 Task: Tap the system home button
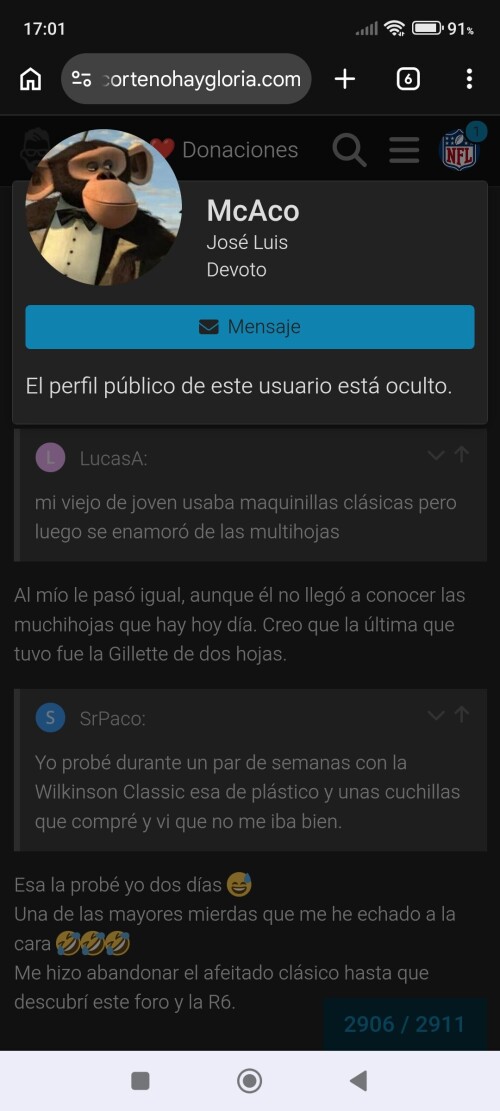click(x=249, y=1081)
